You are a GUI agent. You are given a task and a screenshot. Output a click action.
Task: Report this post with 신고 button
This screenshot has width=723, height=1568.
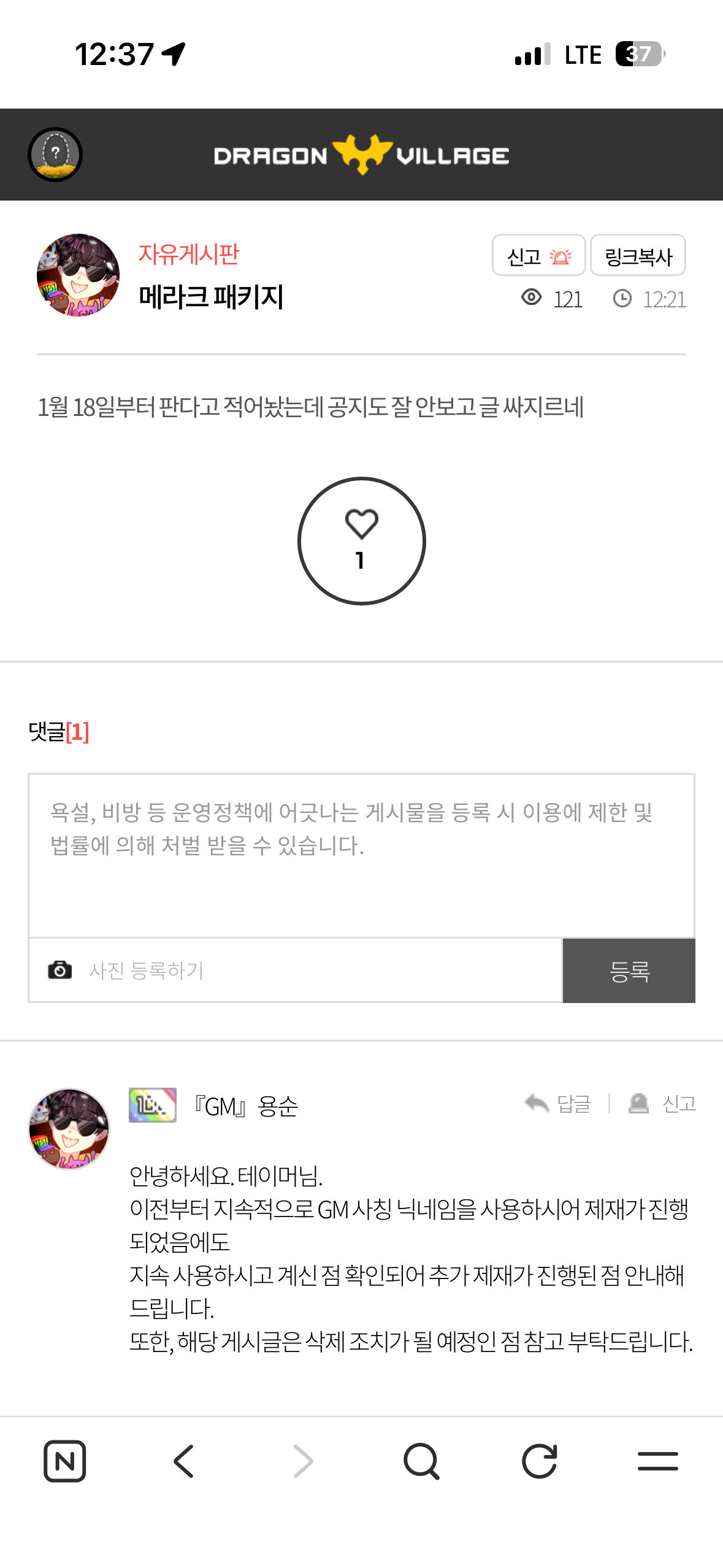pos(538,256)
